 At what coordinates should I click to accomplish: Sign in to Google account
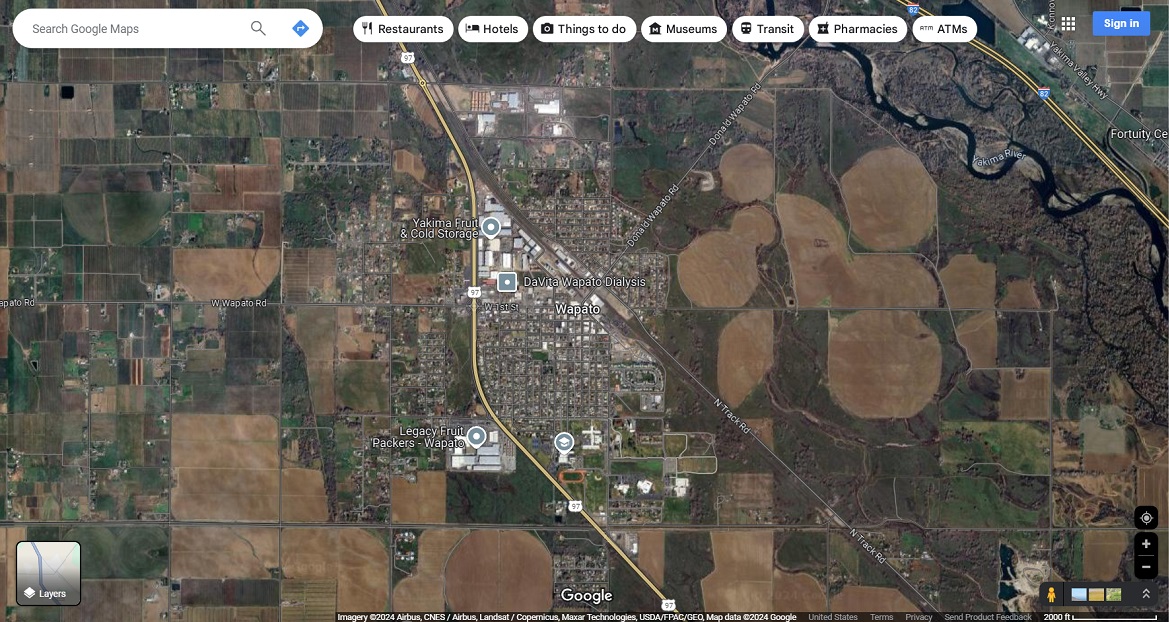(x=1121, y=24)
